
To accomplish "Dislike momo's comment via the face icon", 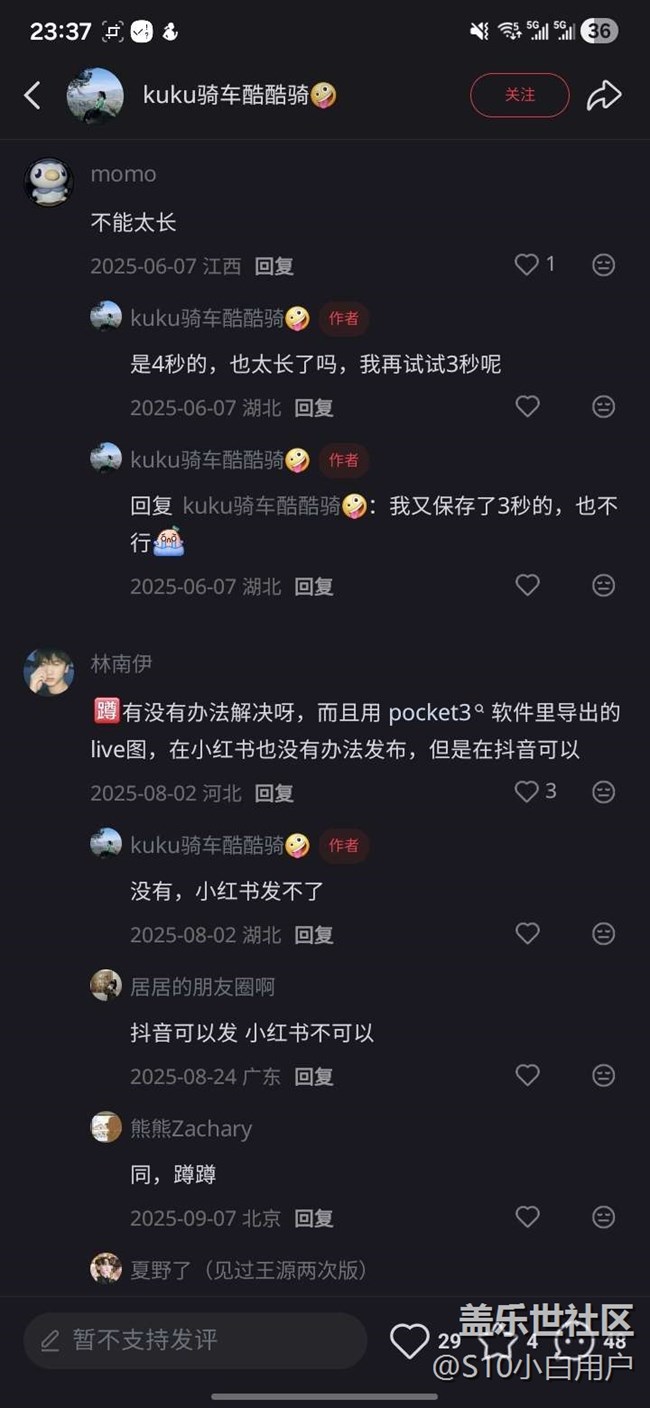I will pos(603,265).
